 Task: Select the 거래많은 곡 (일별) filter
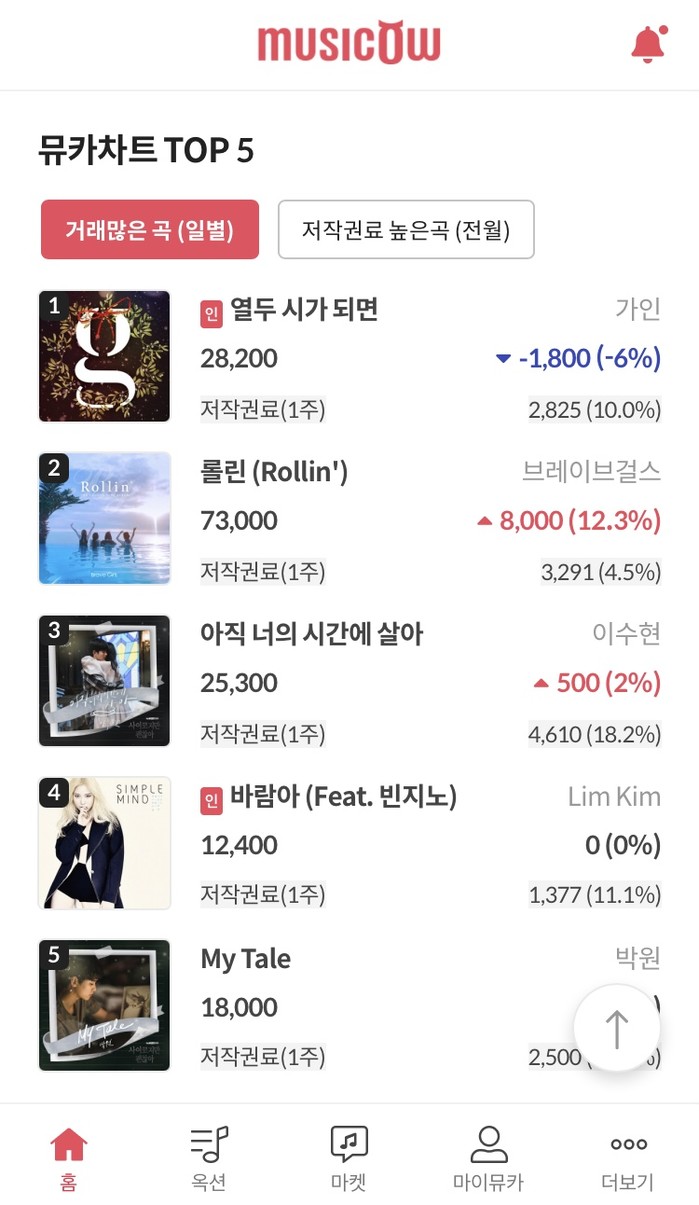[150, 230]
